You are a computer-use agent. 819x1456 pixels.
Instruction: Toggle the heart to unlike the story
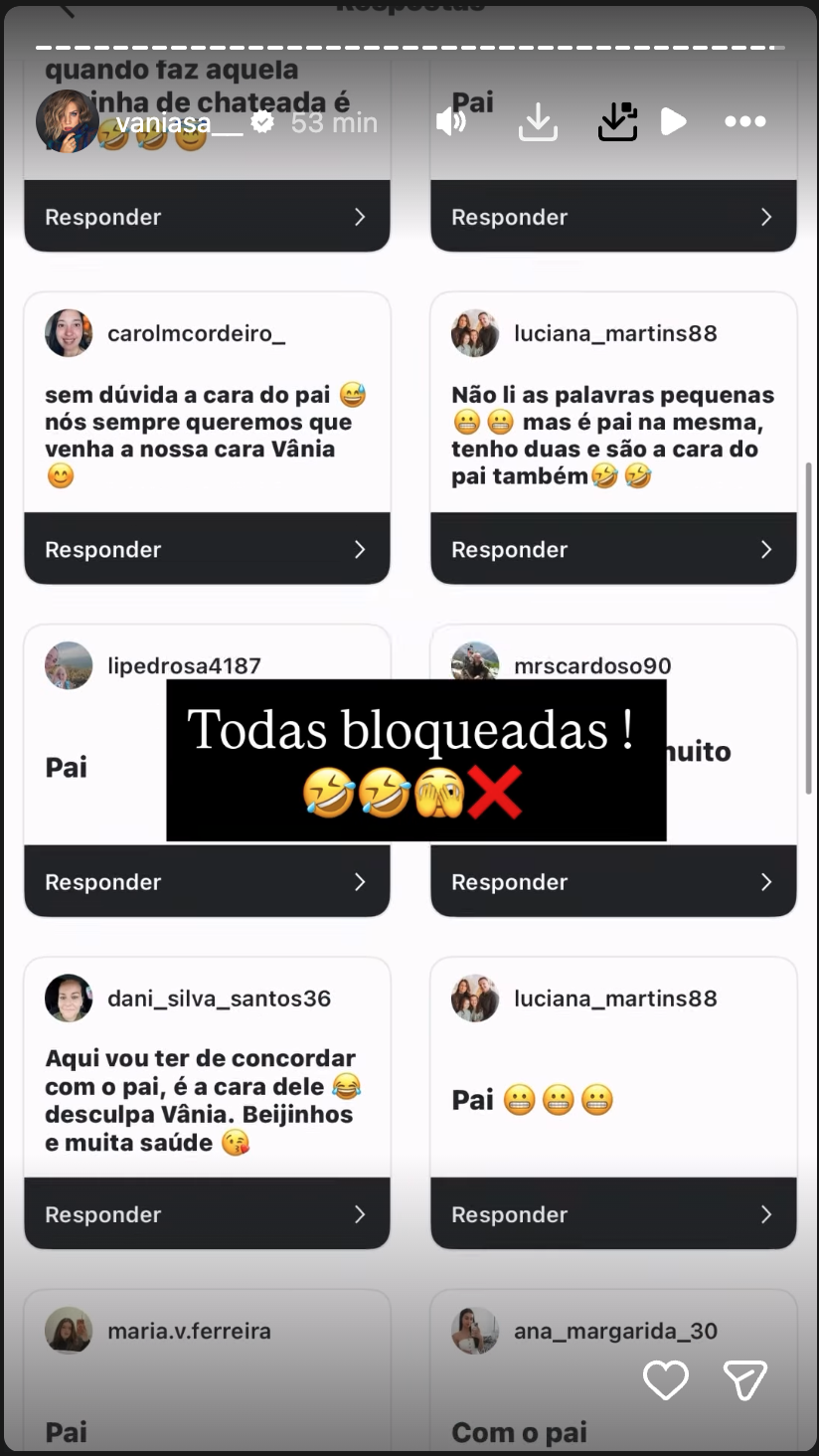[x=666, y=1381]
